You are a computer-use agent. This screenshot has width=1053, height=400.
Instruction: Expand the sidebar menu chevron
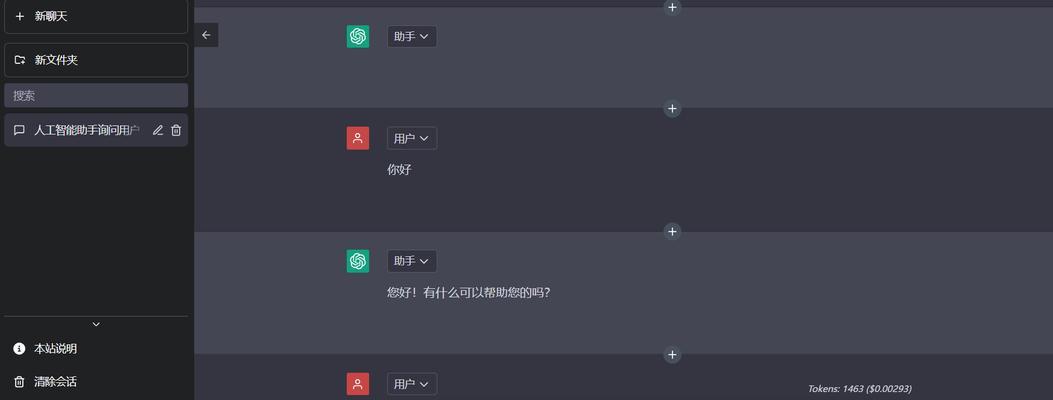pos(96,324)
